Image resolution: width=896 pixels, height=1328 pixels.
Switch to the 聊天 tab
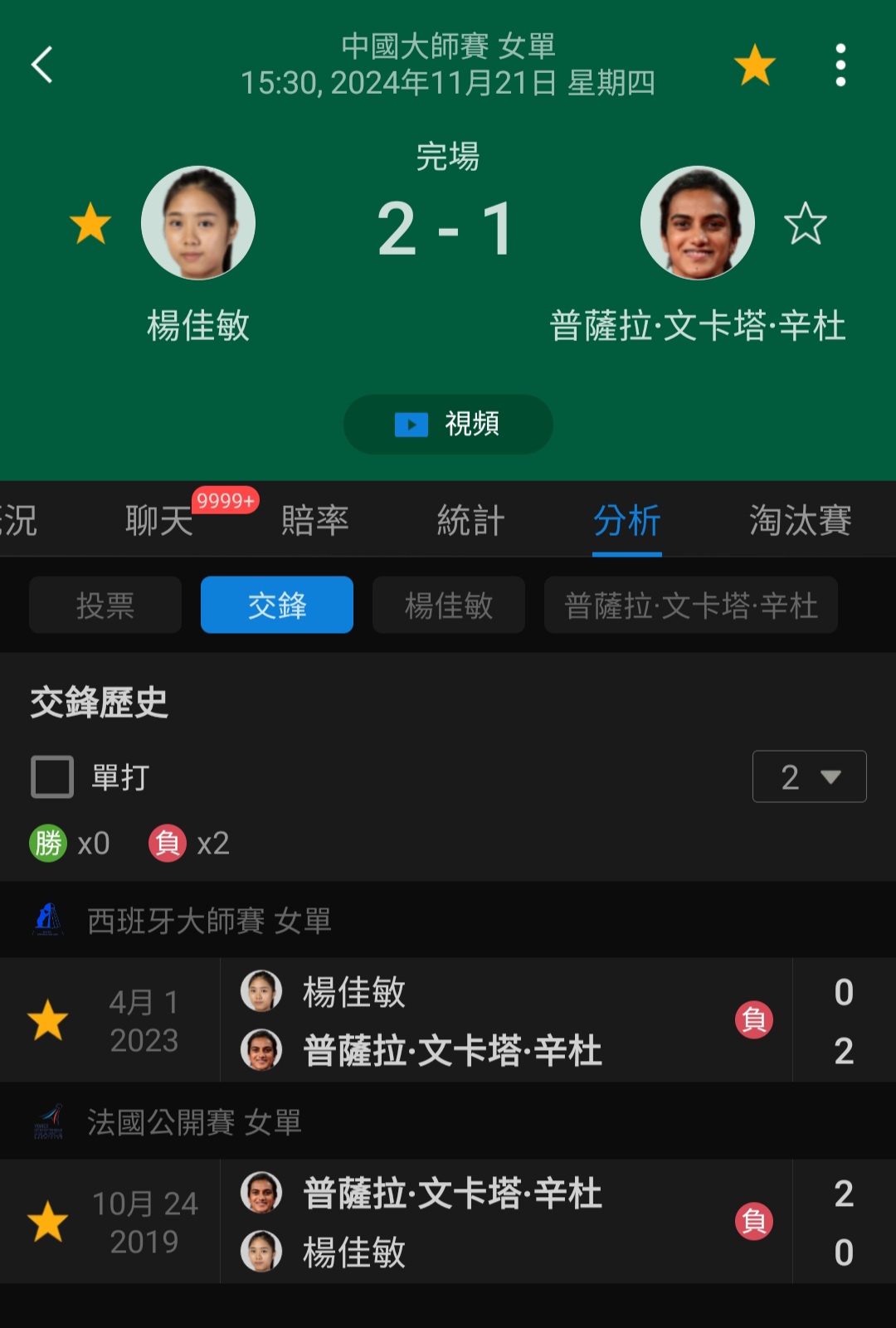(x=158, y=521)
